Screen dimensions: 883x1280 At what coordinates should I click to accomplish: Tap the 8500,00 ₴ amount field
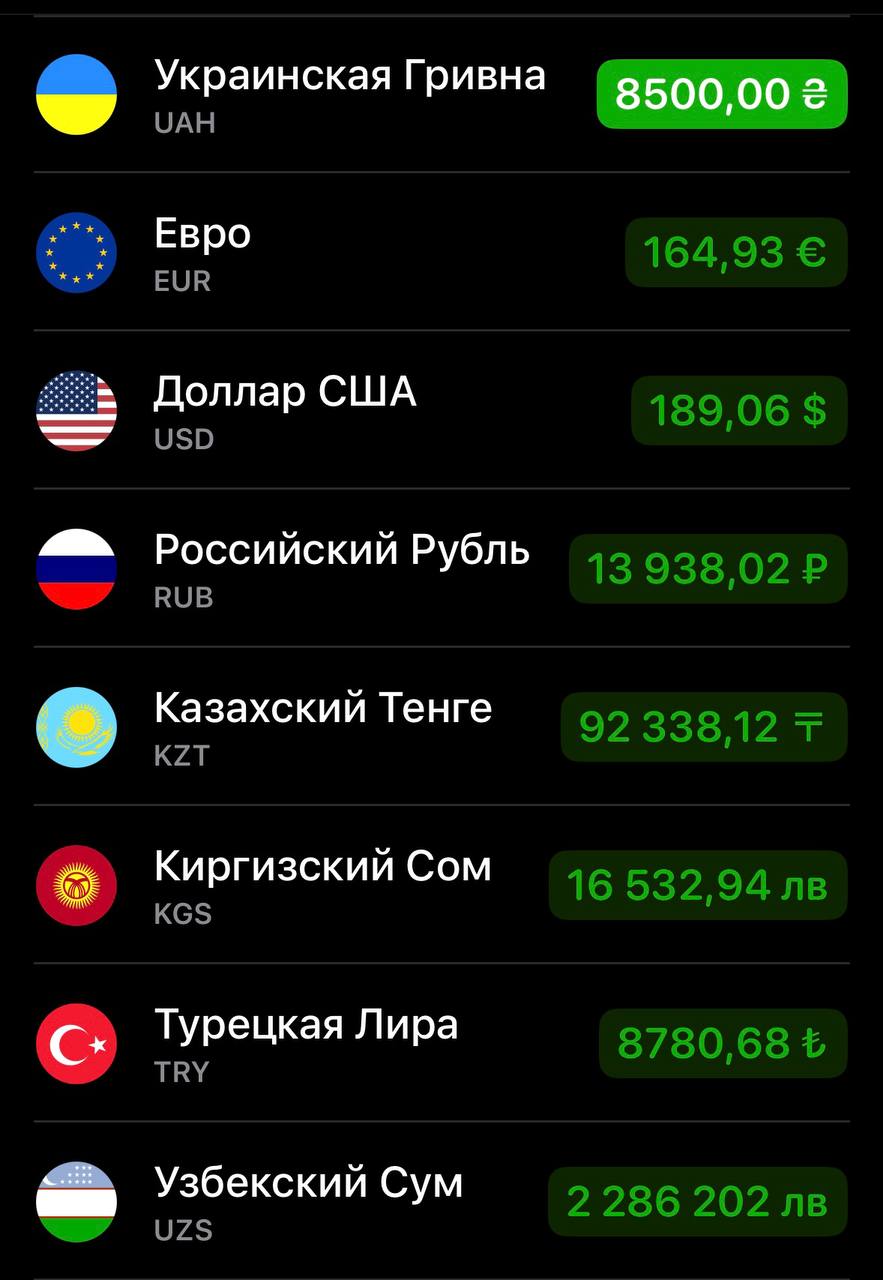tap(722, 94)
